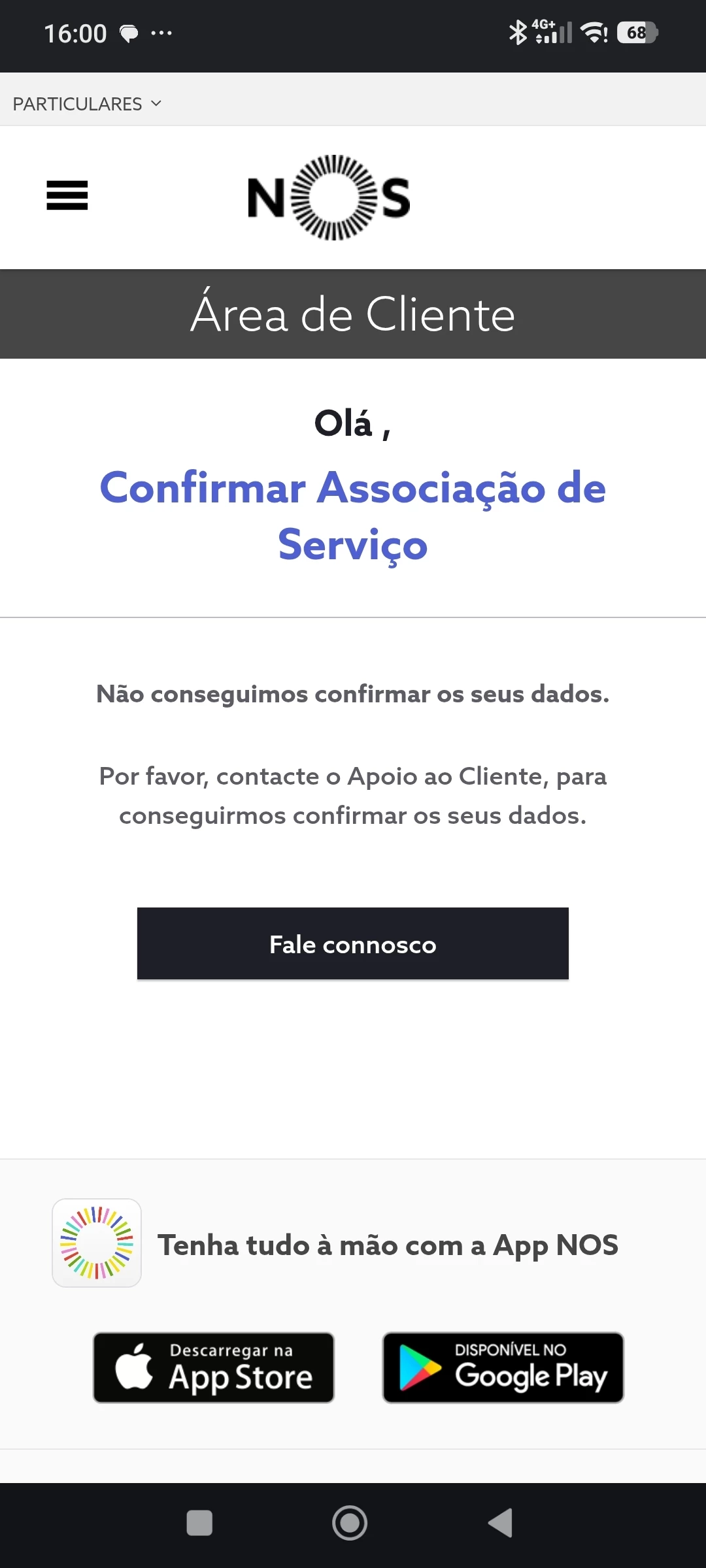Open the hamburger menu
The height and width of the screenshot is (1568, 706).
(67, 195)
